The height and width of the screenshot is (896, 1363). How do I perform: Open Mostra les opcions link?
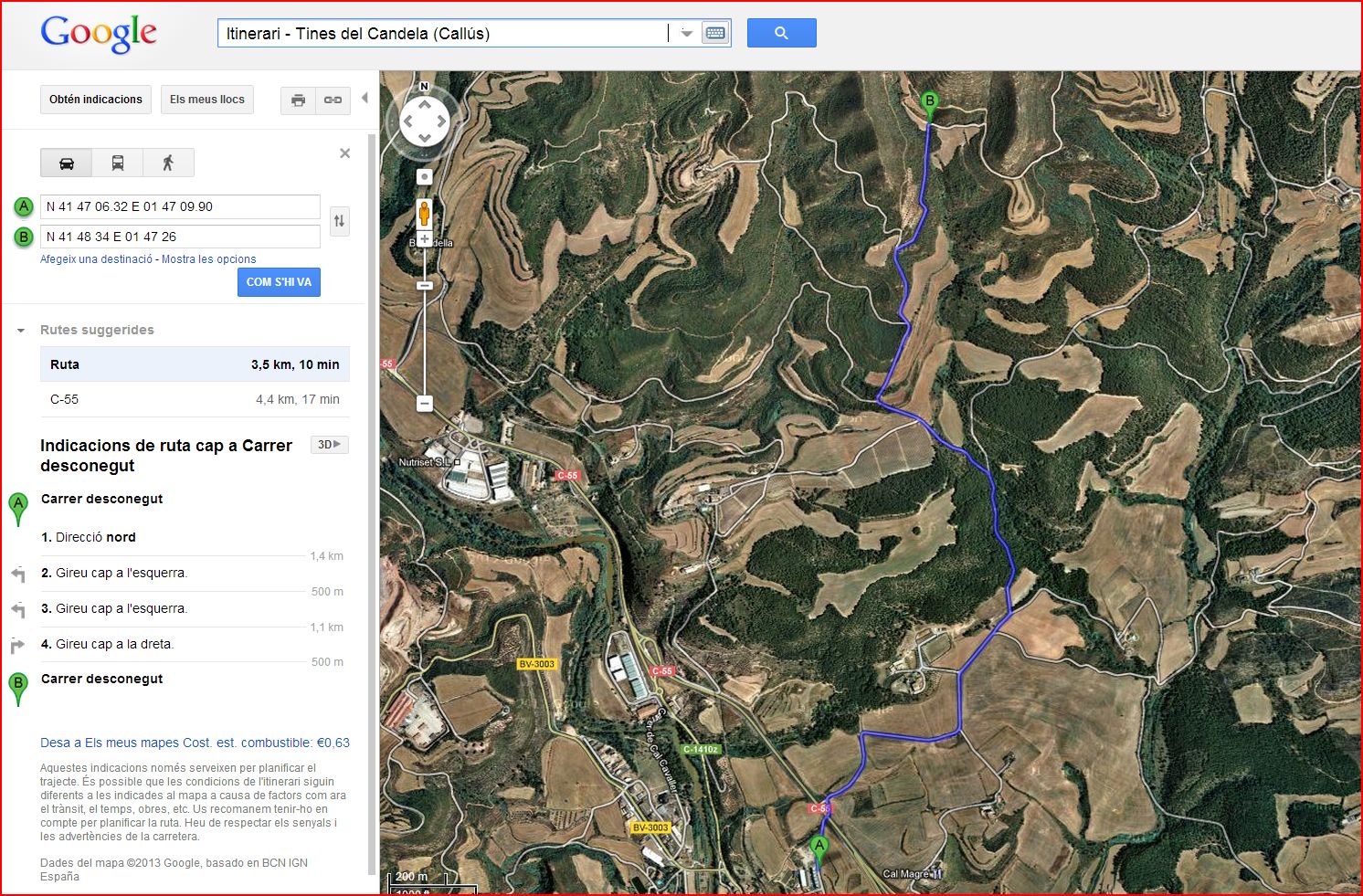(x=208, y=259)
